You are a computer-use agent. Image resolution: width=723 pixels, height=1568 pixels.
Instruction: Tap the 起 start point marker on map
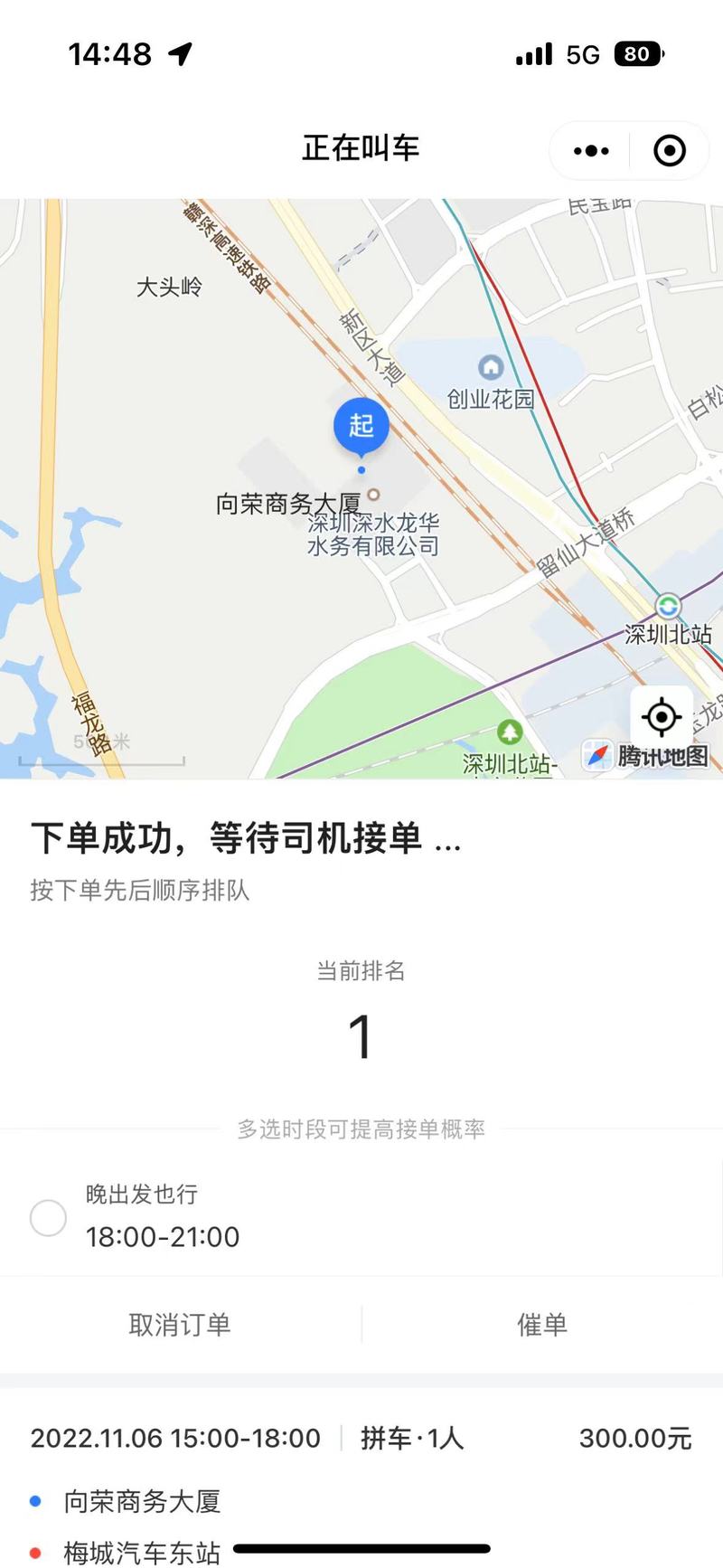[x=361, y=427]
